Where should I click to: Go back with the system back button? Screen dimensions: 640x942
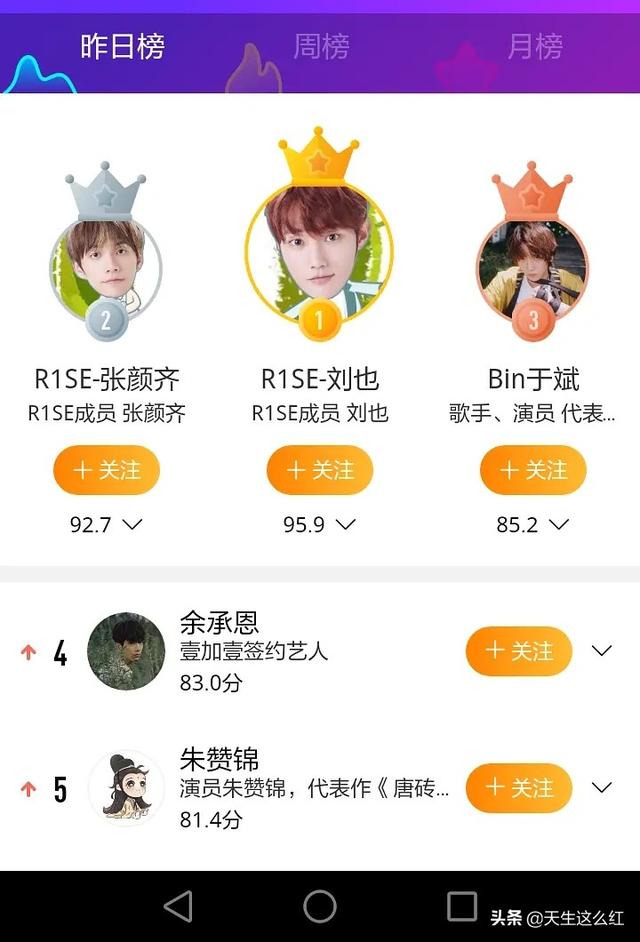tap(178, 906)
